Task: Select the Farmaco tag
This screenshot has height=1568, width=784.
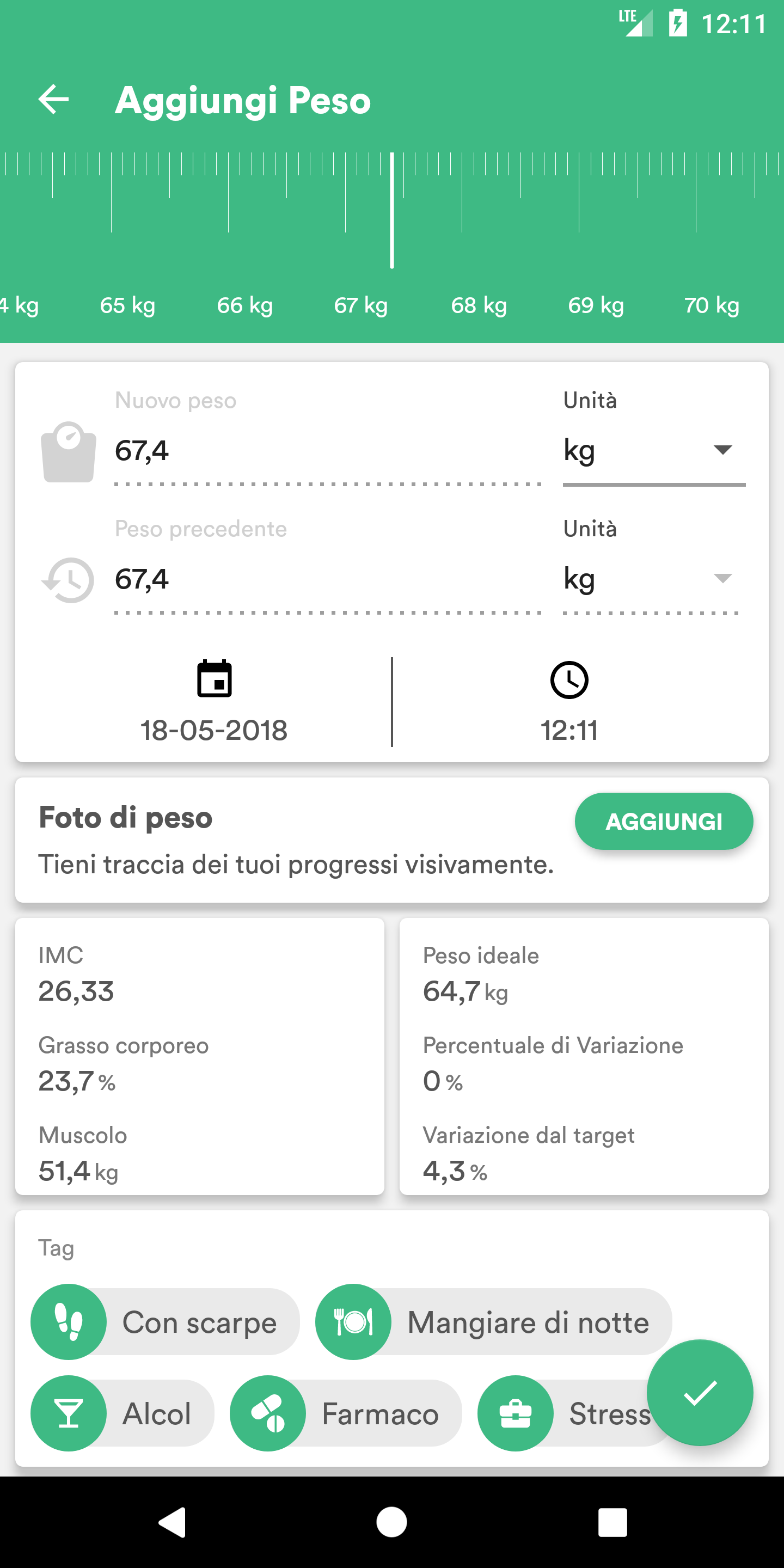Action: [x=346, y=1413]
